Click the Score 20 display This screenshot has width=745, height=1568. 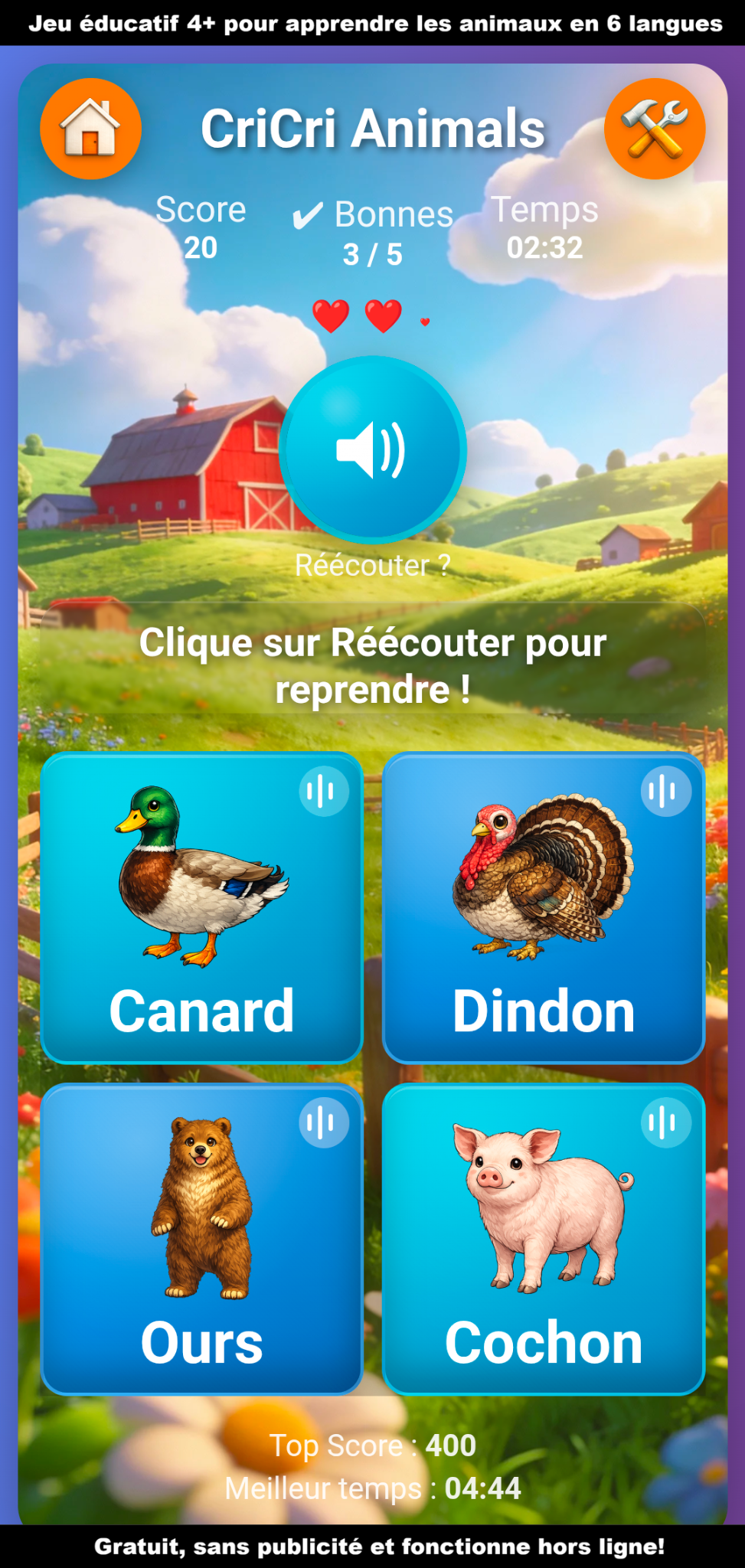point(201,226)
